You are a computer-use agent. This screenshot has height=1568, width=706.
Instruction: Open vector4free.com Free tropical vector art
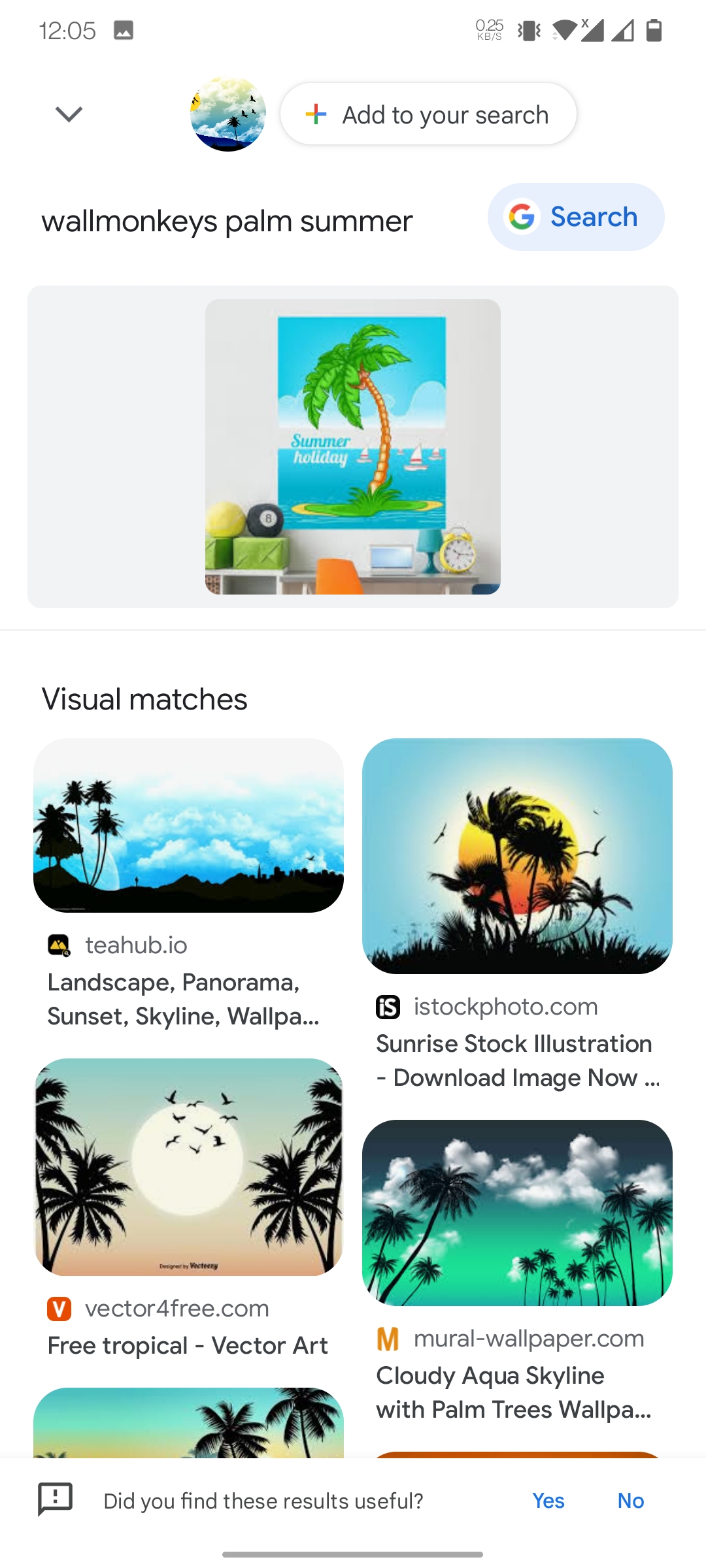pos(188,1167)
